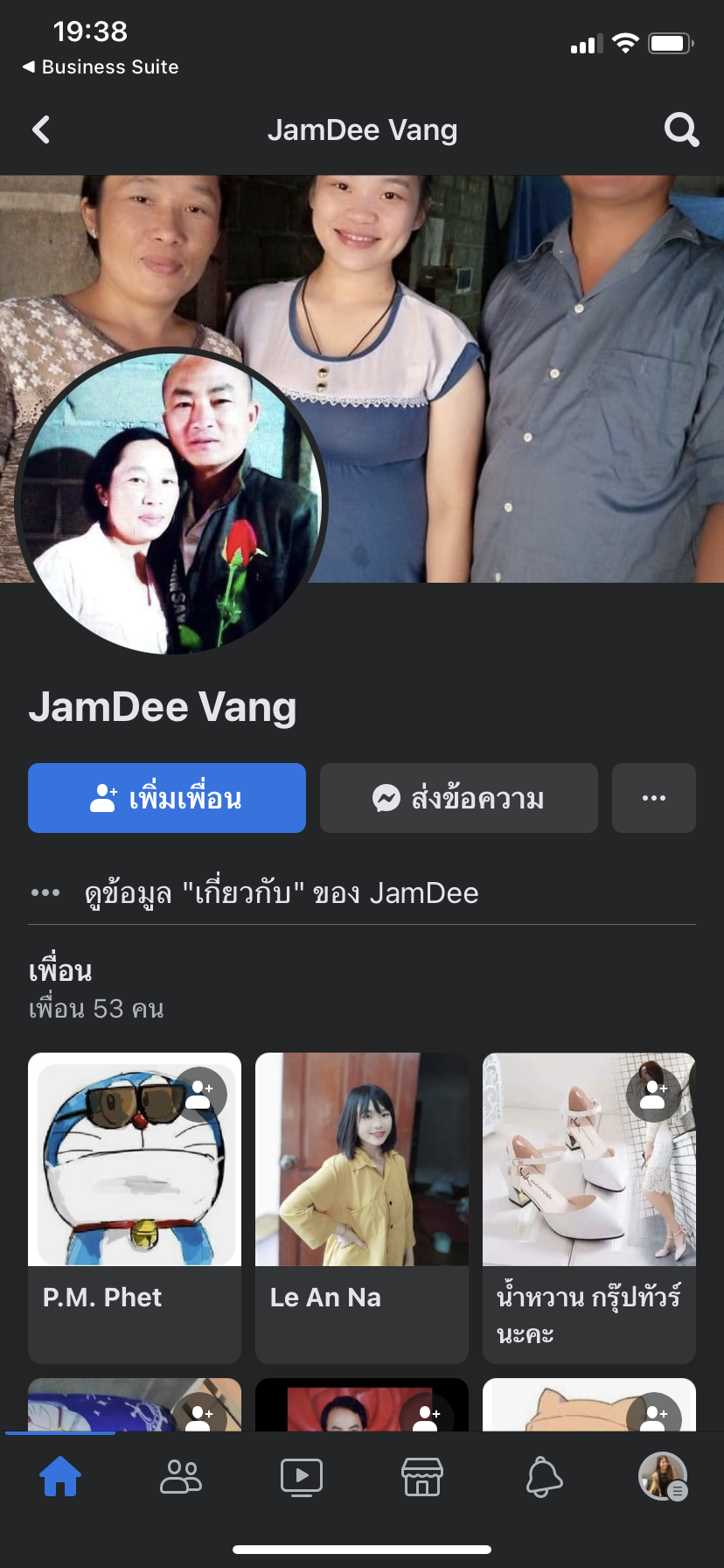
Task: Open the notifications bell tab
Action: point(543,1477)
